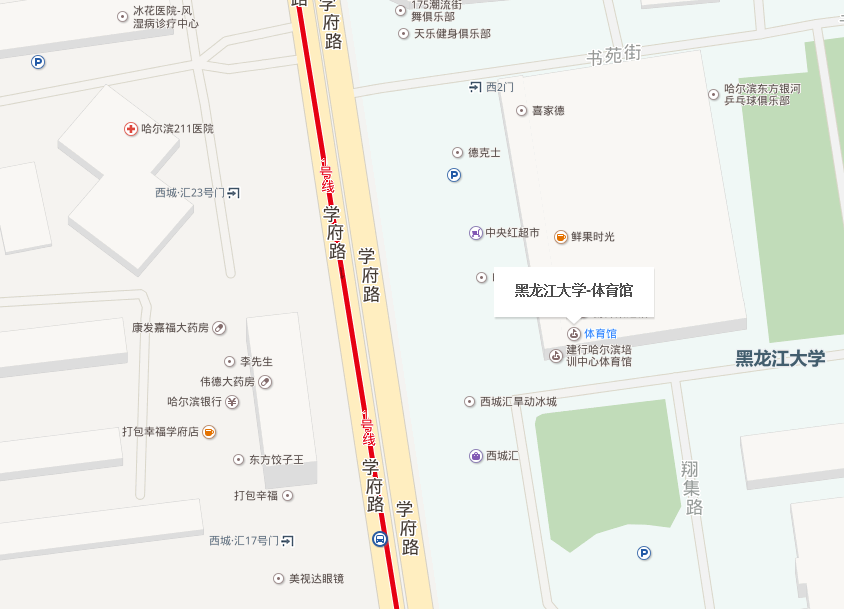Open the 东方饺子王 restaurant marker
844x609 pixels.
(239, 460)
